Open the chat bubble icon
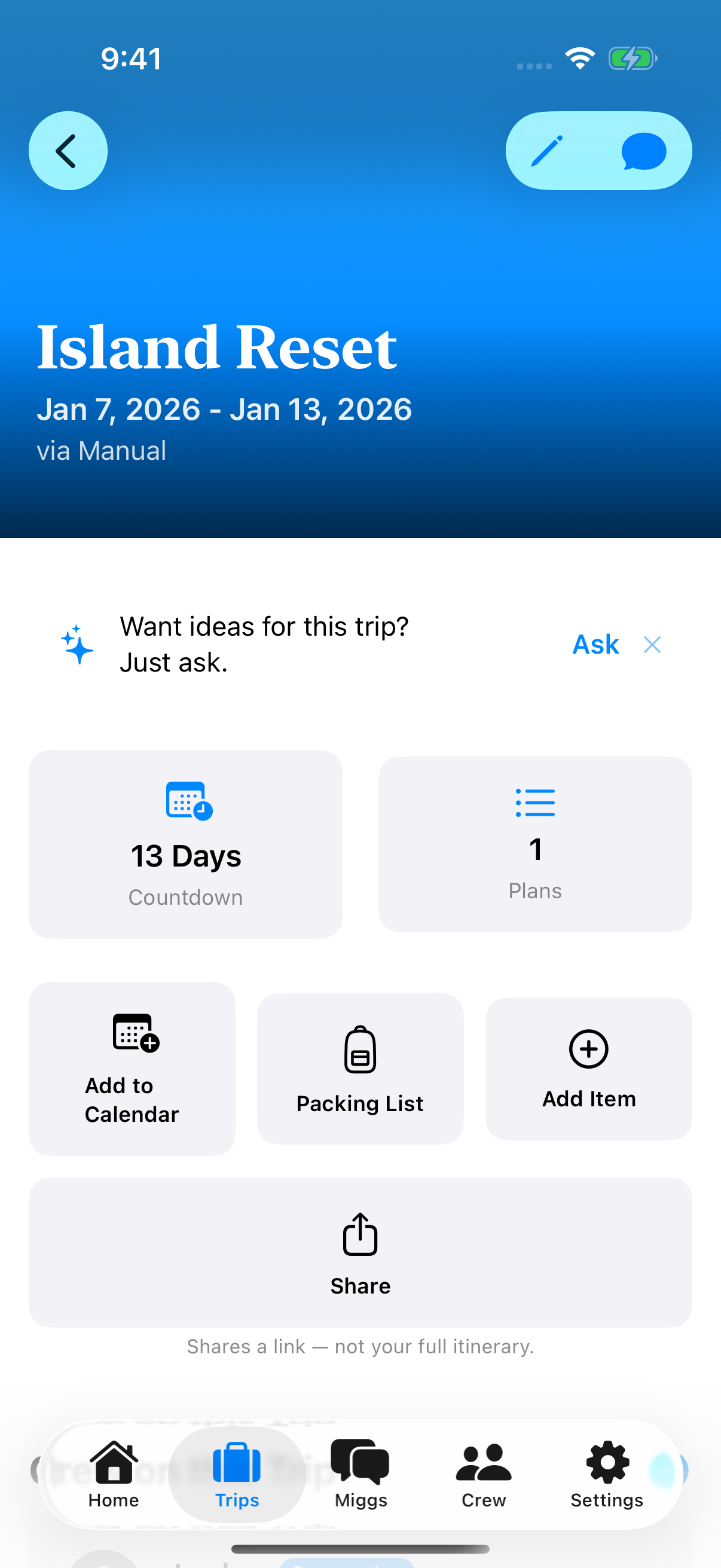 pos(643,151)
